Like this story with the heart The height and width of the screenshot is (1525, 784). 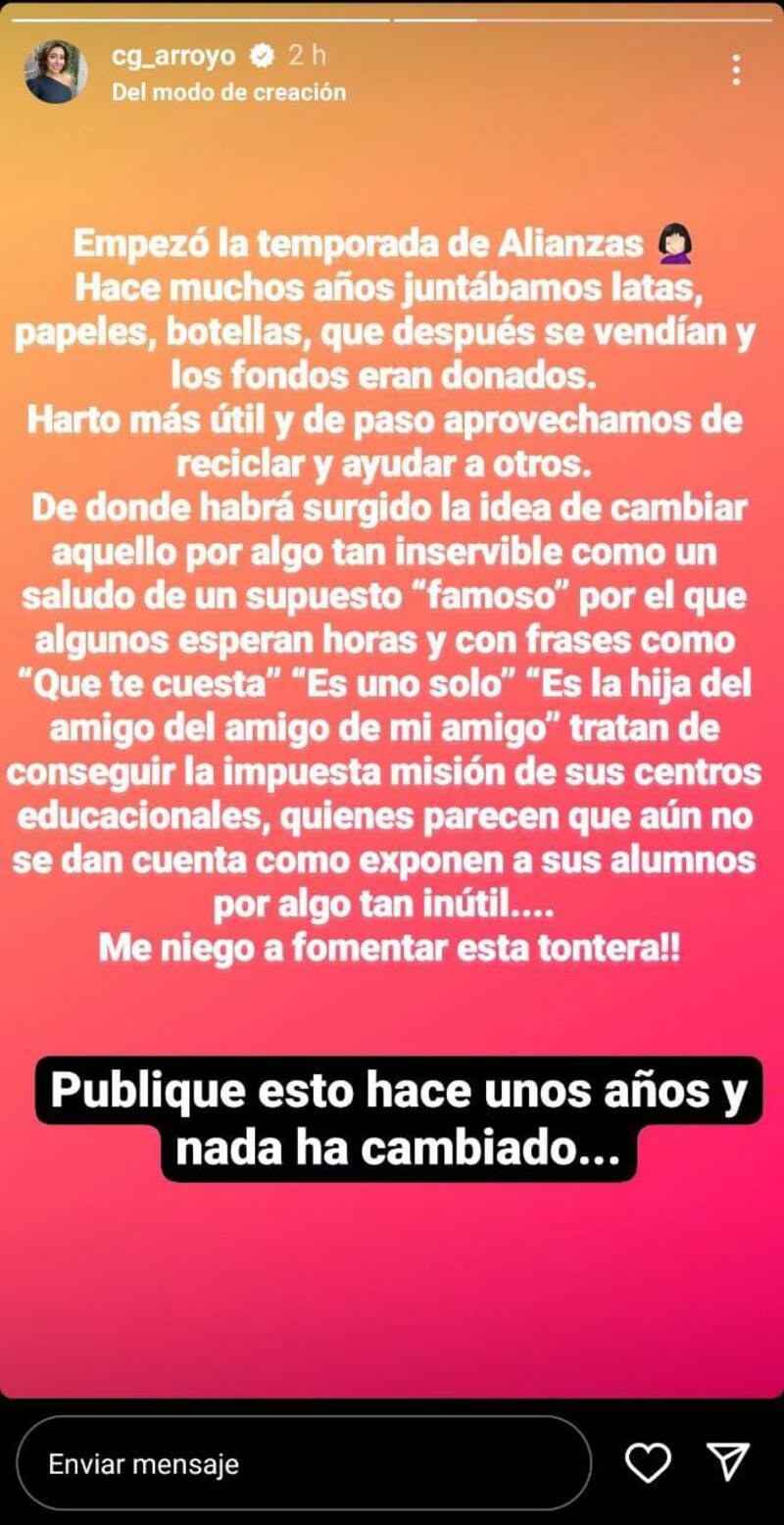tap(648, 1463)
